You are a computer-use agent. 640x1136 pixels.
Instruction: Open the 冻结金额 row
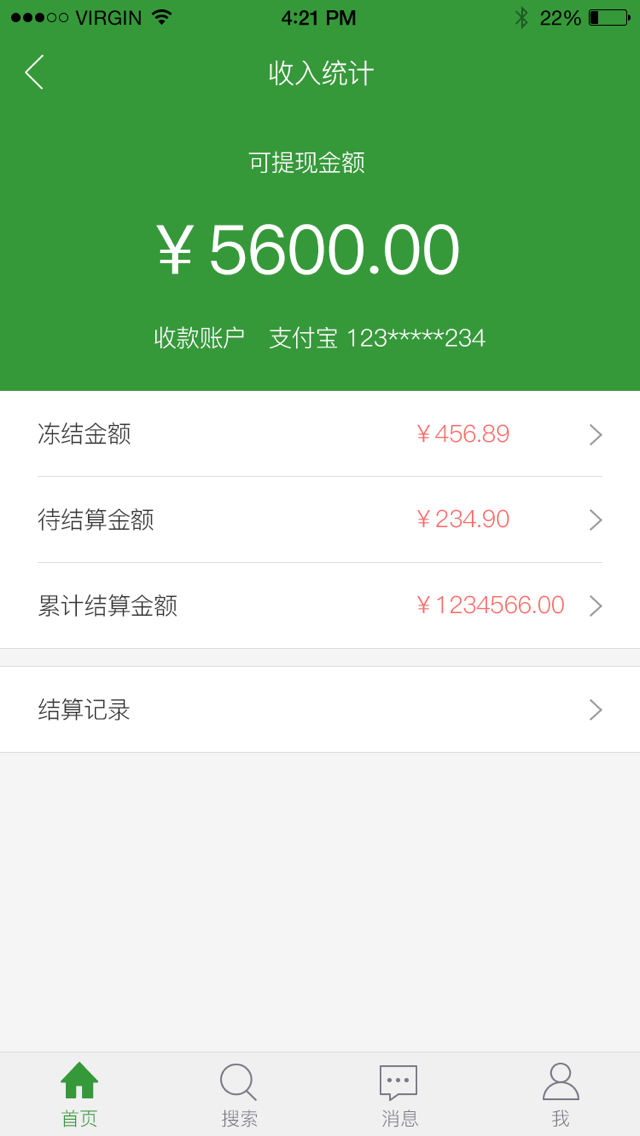coord(320,434)
